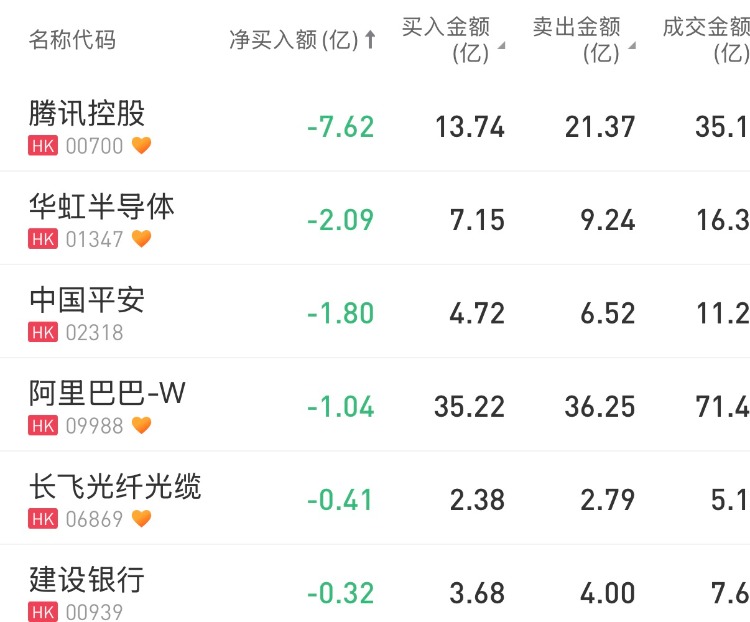Sort by 净买入额 column header

[x=300, y=40]
